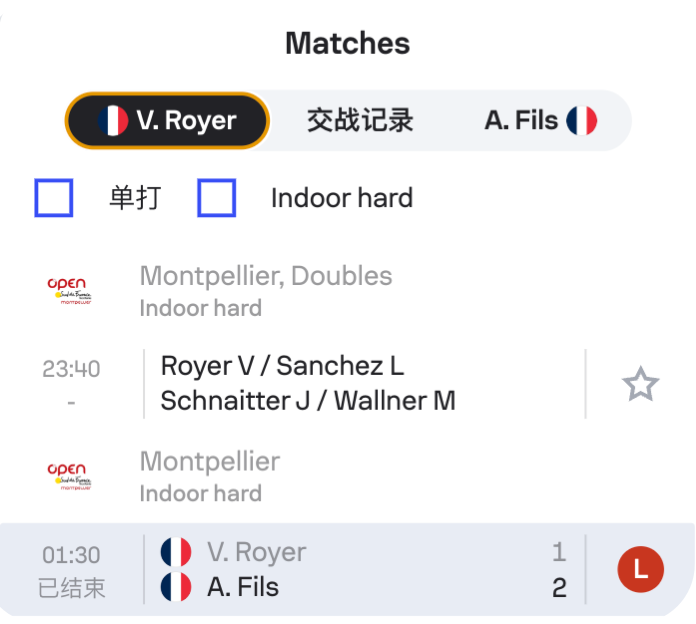Switch to the A. Fils tab
696x624 pixels.
540,121
